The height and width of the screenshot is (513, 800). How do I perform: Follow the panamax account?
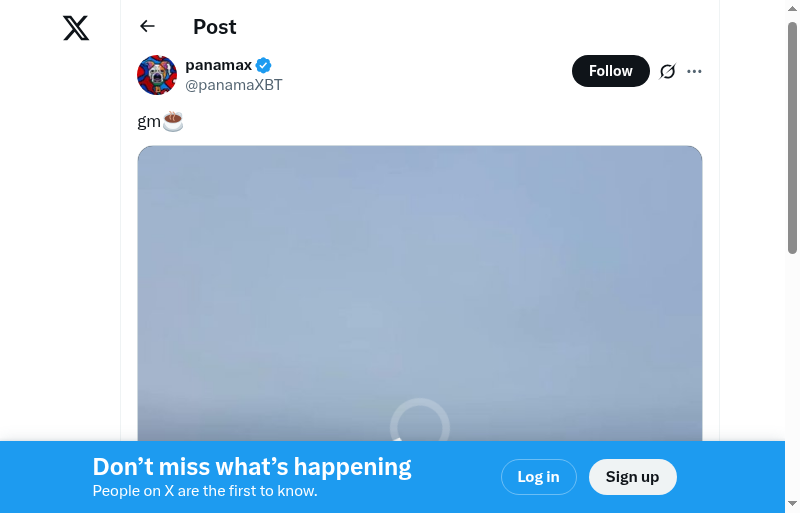(610, 71)
